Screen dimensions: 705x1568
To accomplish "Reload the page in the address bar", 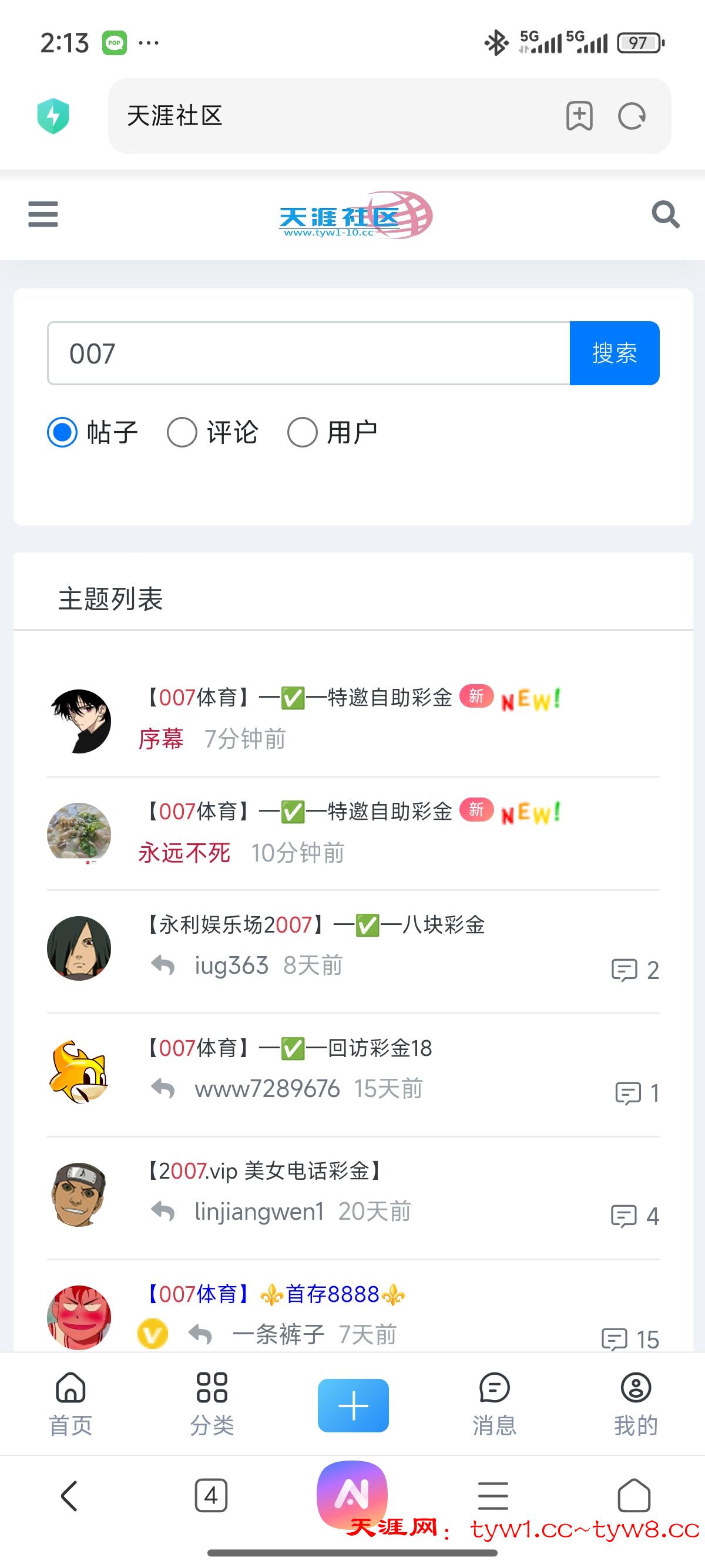I will coord(632,116).
